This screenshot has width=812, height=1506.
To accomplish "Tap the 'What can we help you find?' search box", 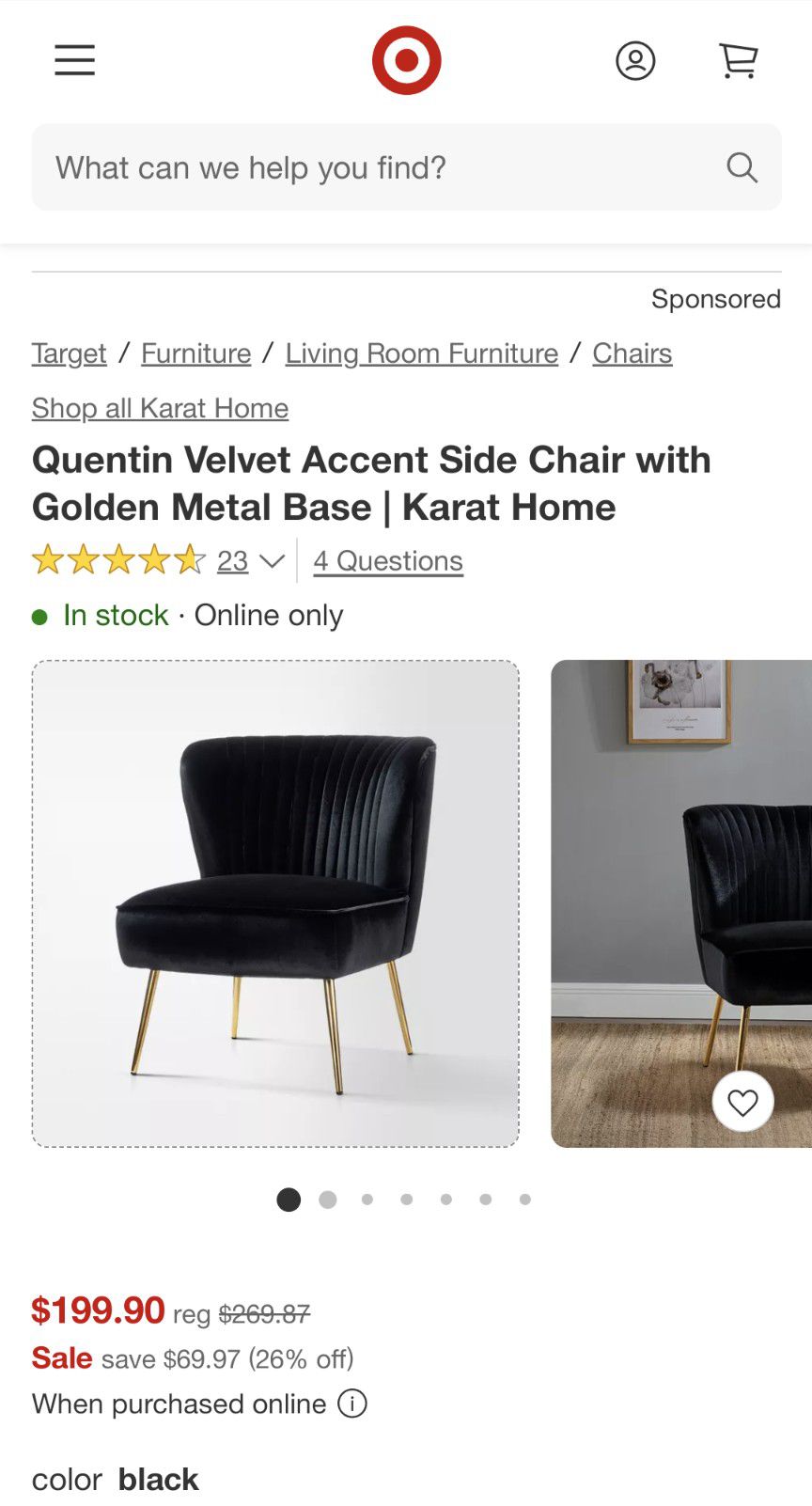I will pos(376,167).
